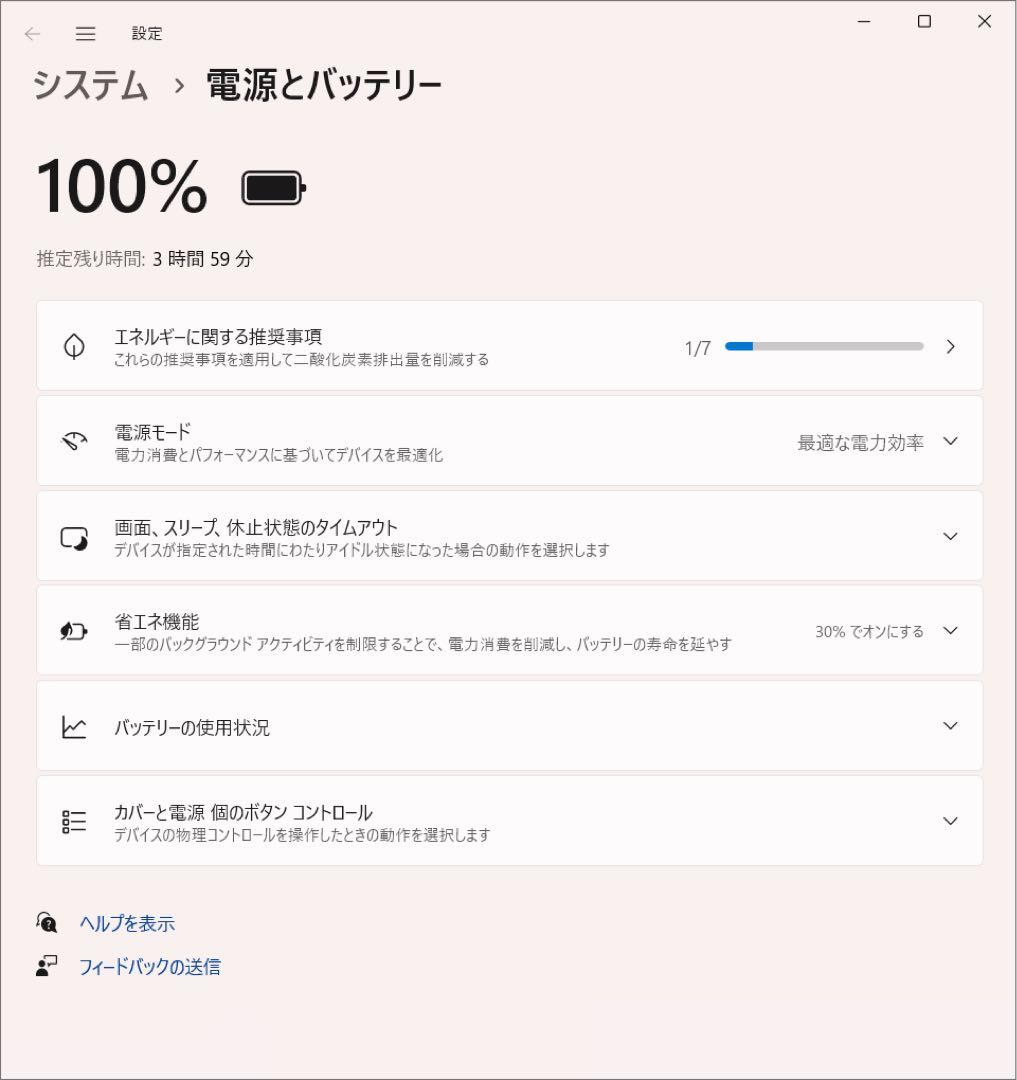Click the screen and sleep timeout icon
Screen dimensions: 1017x1080
pyautogui.click(x=73, y=535)
